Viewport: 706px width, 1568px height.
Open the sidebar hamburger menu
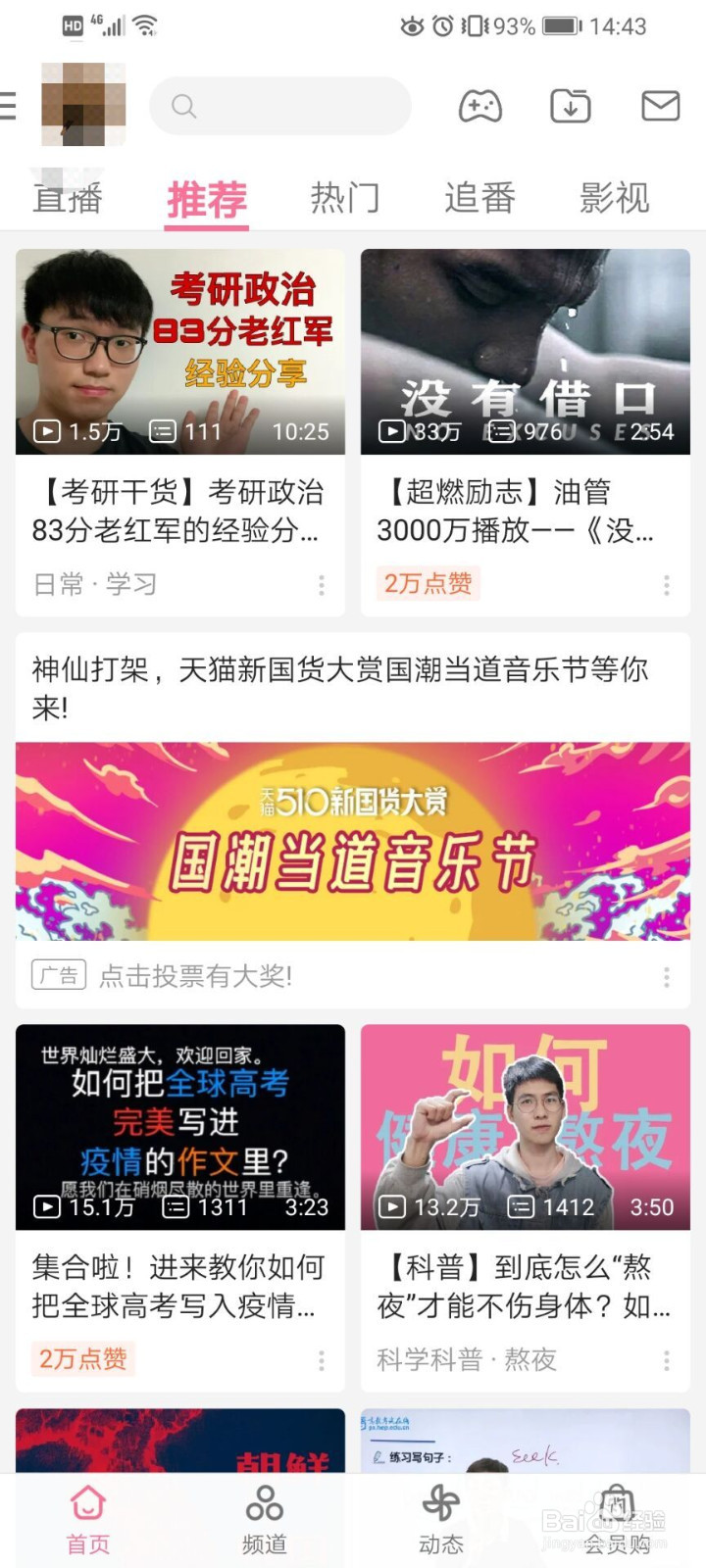(x=8, y=106)
